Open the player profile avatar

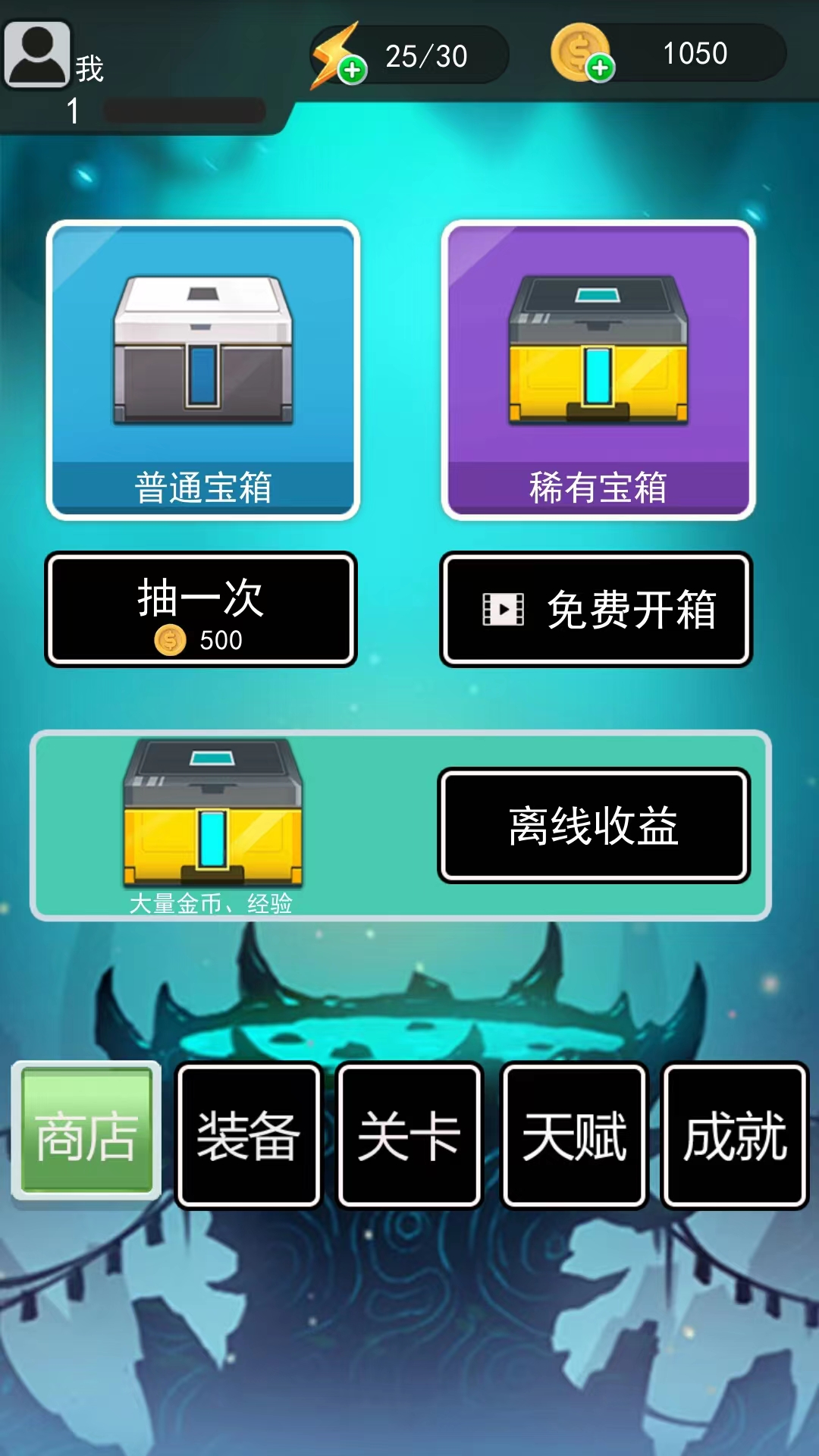pyautogui.click(x=37, y=55)
